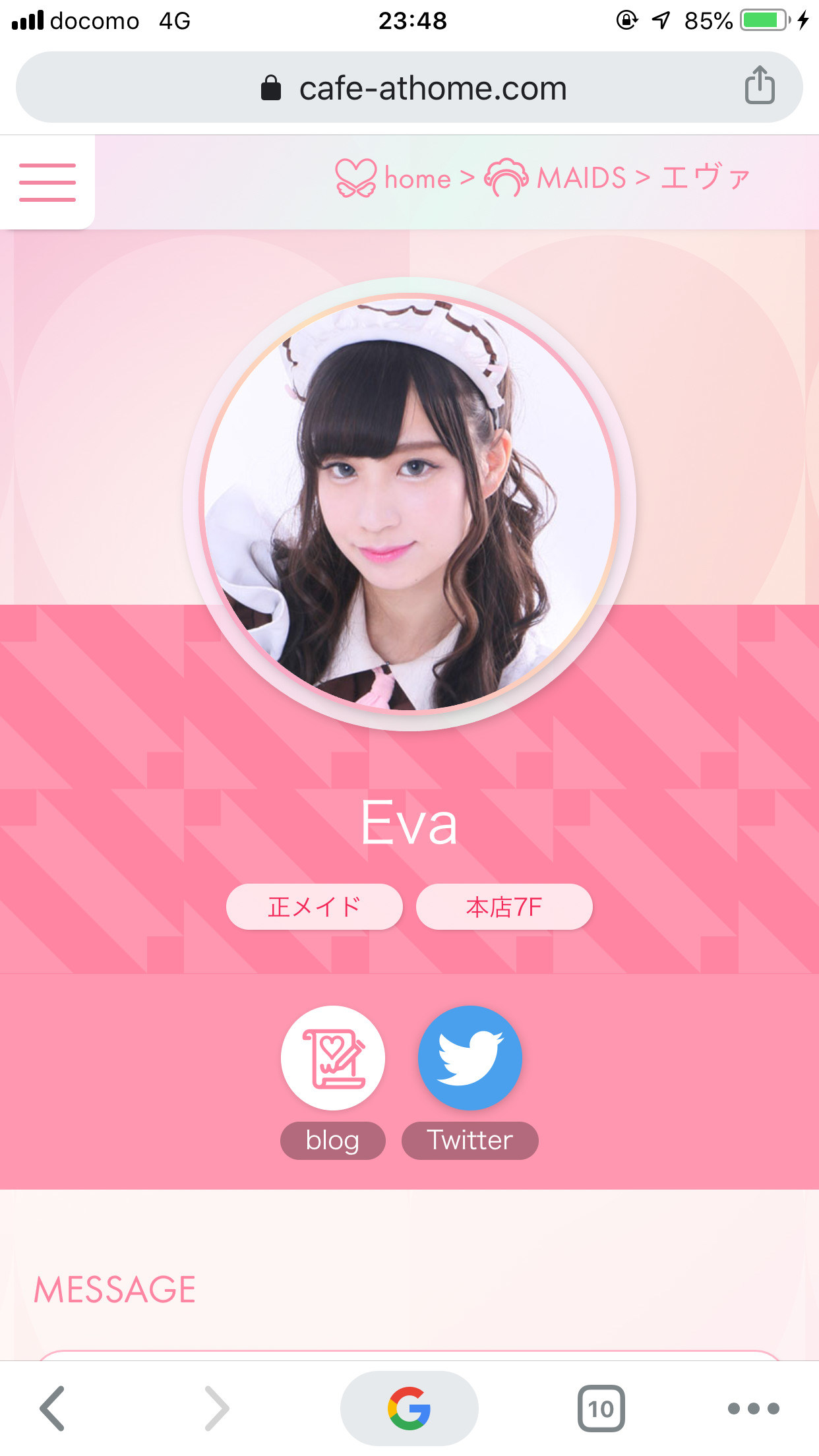The height and width of the screenshot is (1456, 819).
Task: Go to home breadcrumb link
Action: [x=394, y=178]
